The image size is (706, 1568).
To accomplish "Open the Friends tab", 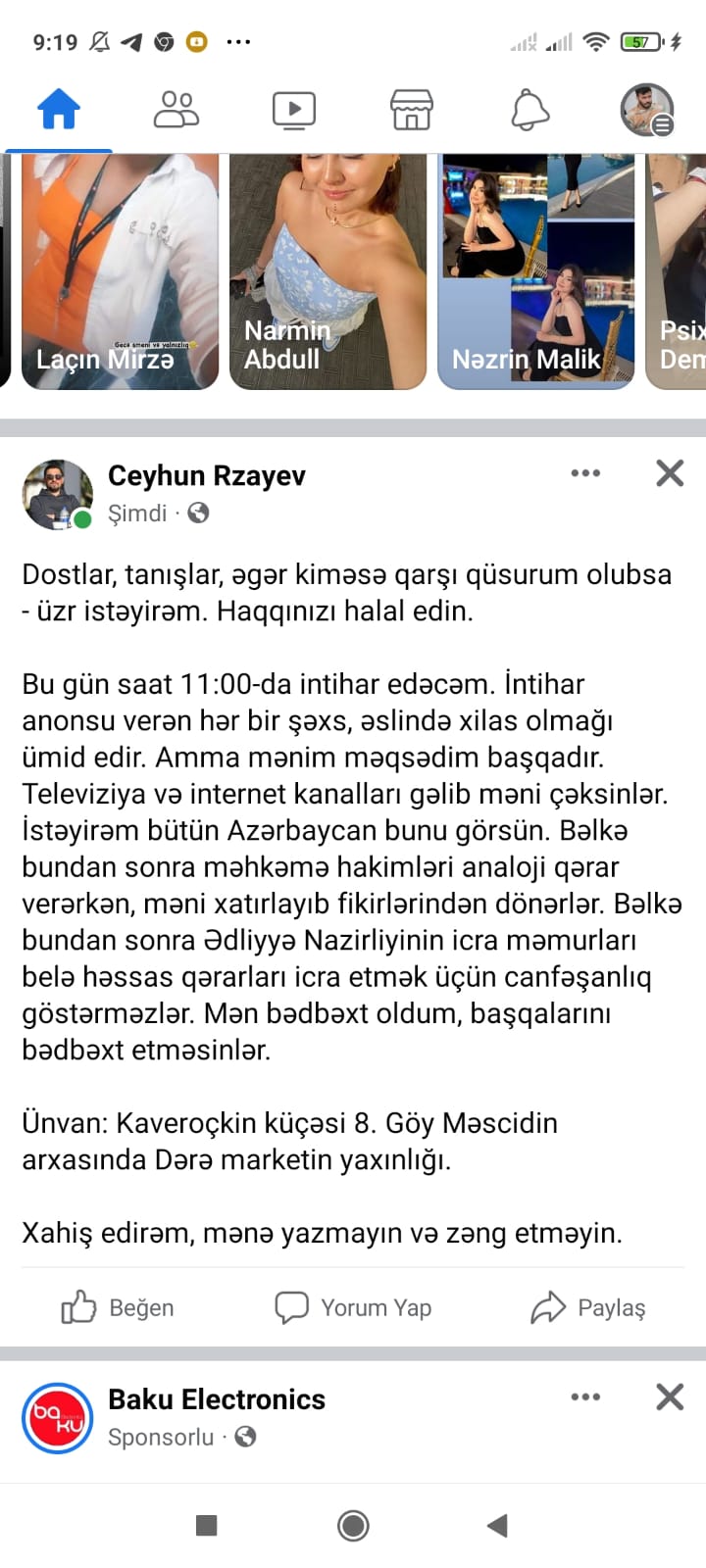I will click(x=176, y=109).
